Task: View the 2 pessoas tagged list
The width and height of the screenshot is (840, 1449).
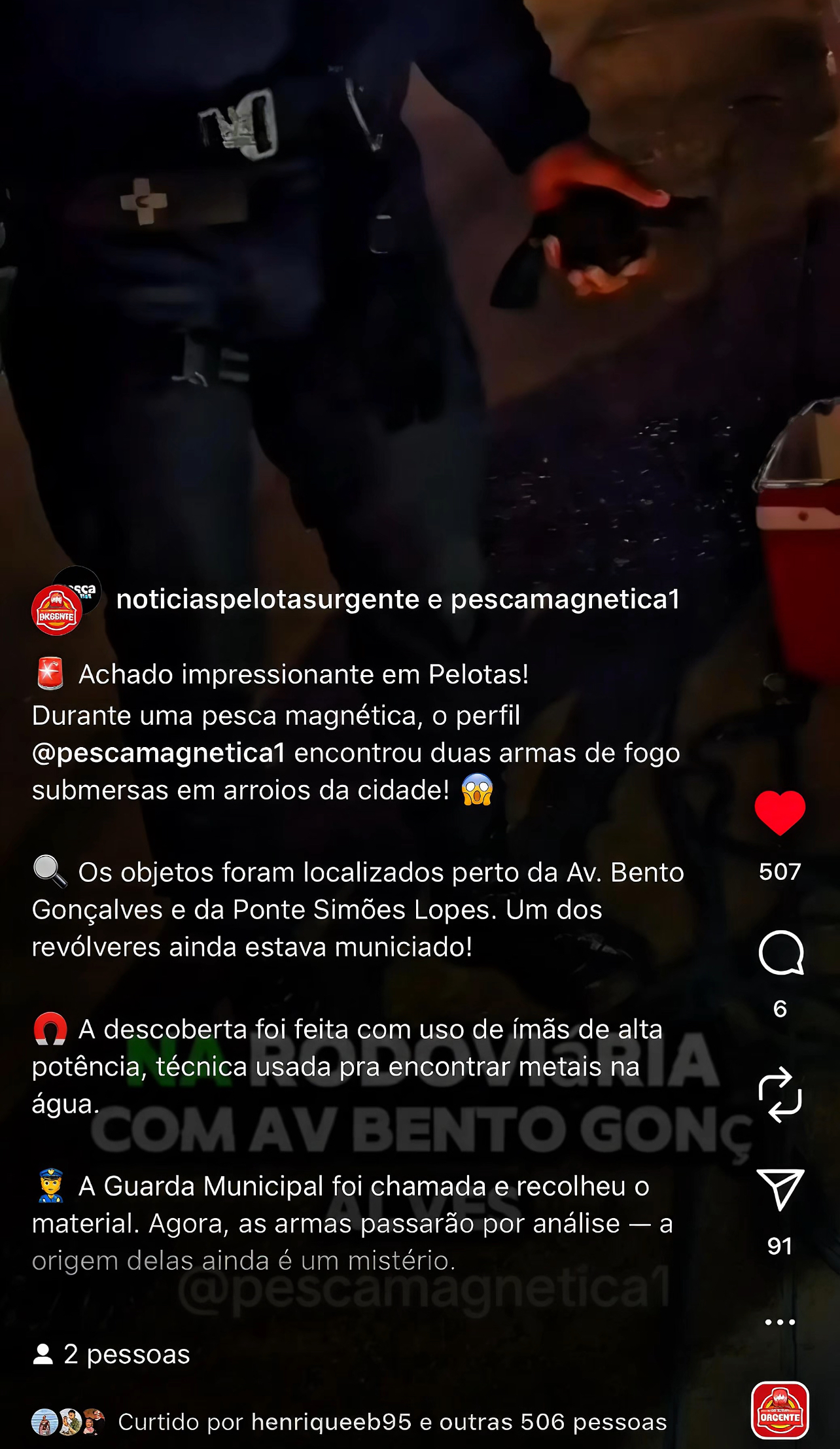Action: click(111, 1354)
